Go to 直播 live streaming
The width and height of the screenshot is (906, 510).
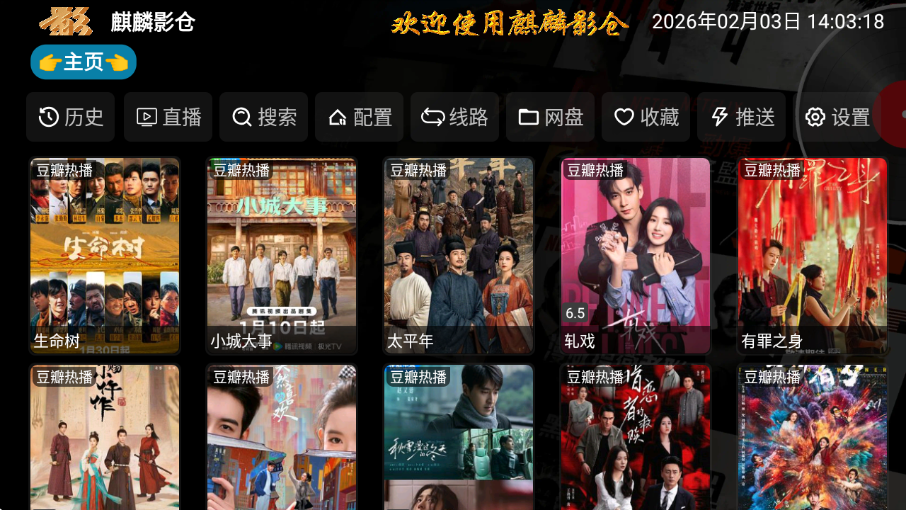pos(168,117)
